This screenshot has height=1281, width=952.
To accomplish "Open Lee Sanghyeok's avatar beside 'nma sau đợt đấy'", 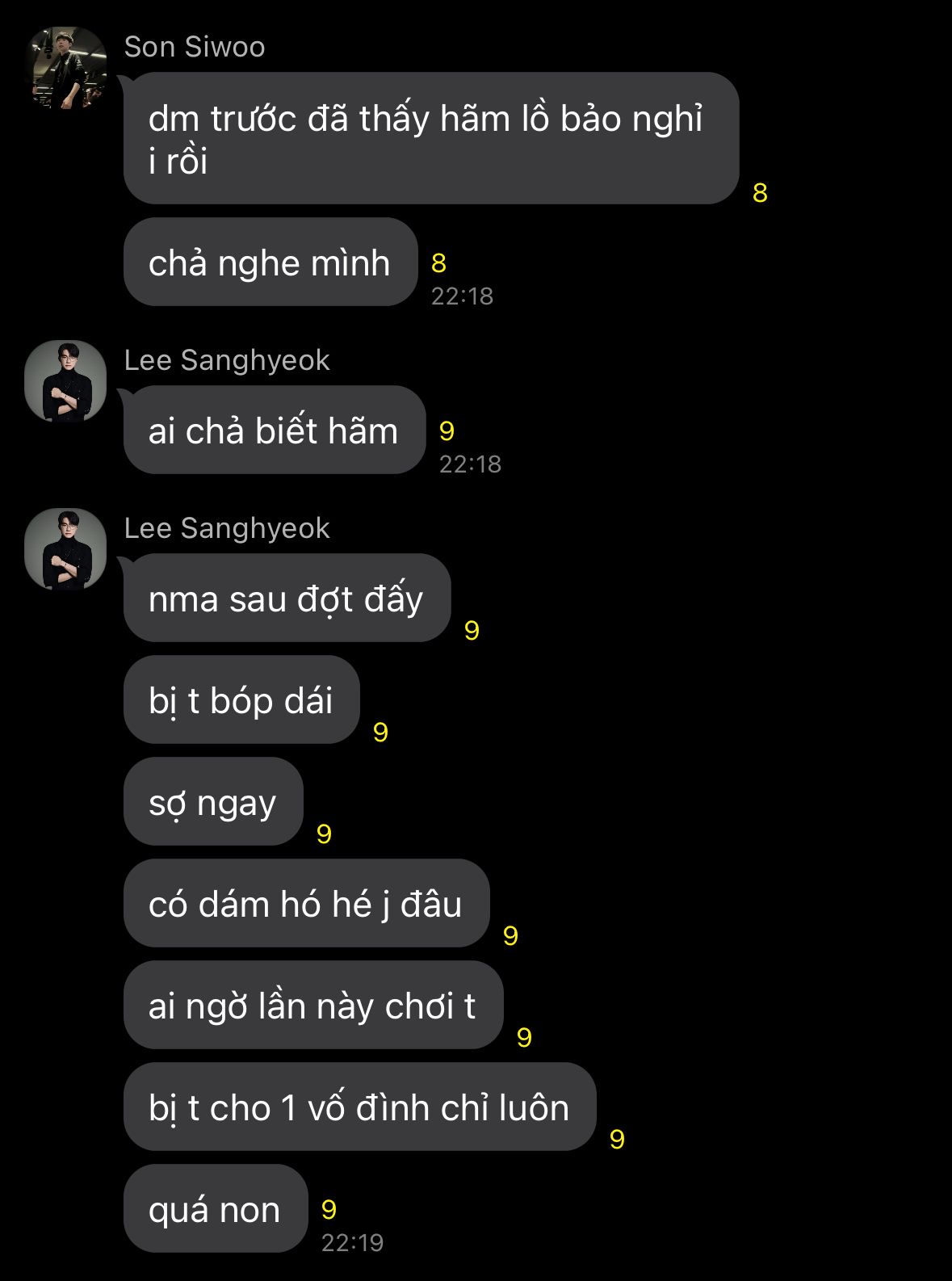I will tap(65, 549).
